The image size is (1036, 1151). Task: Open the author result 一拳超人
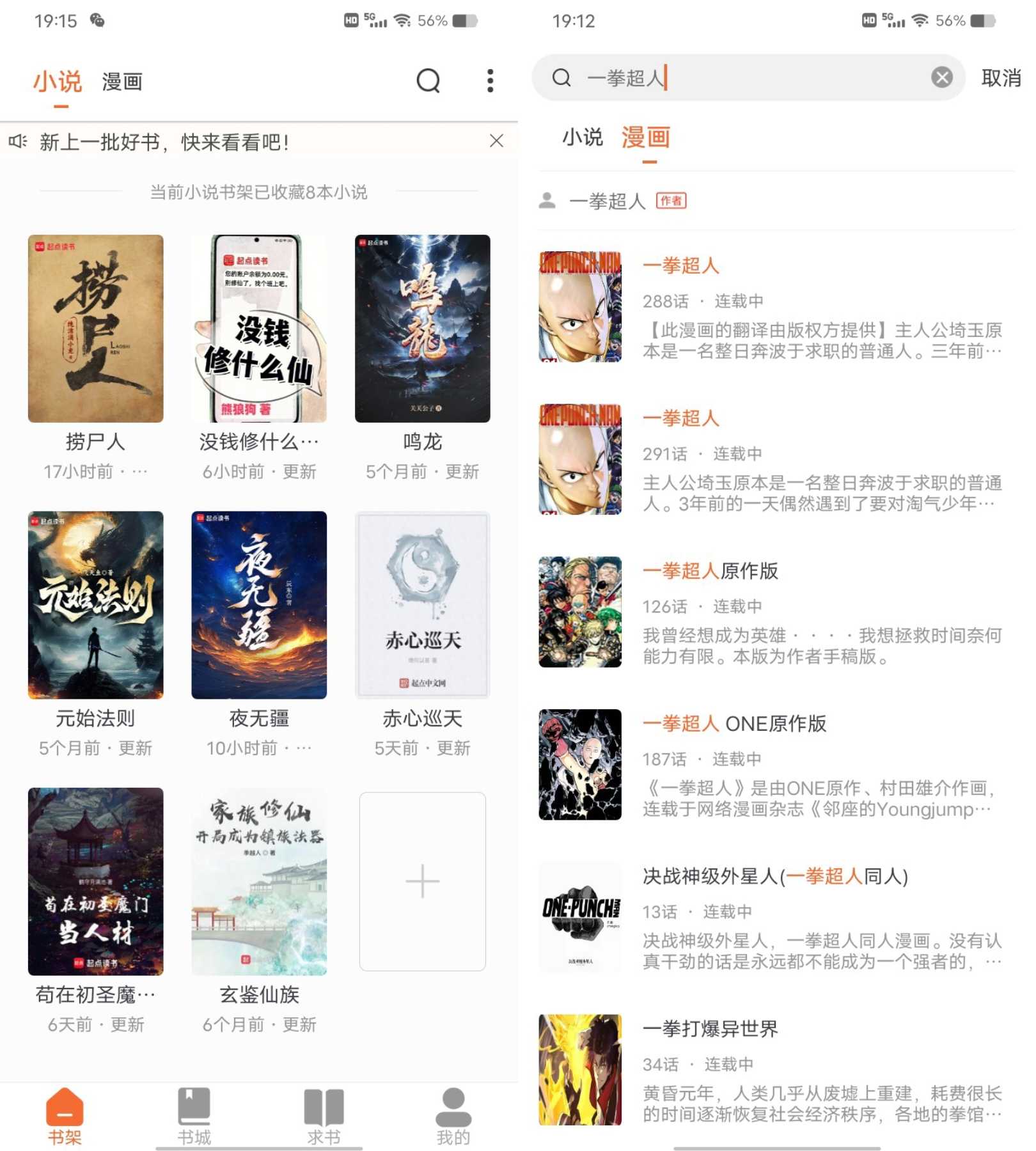pos(608,201)
